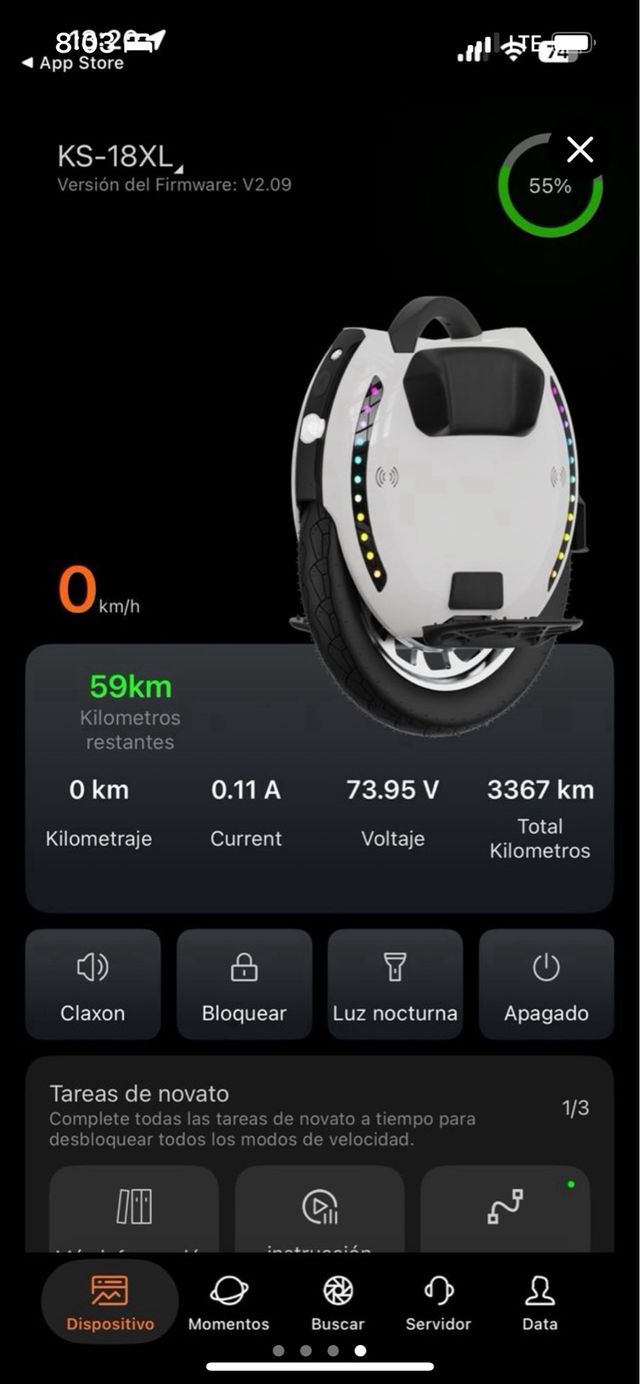Image resolution: width=640 pixels, height=1384 pixels.
Task: Return to the App Store
Action: tap(73, 63)
